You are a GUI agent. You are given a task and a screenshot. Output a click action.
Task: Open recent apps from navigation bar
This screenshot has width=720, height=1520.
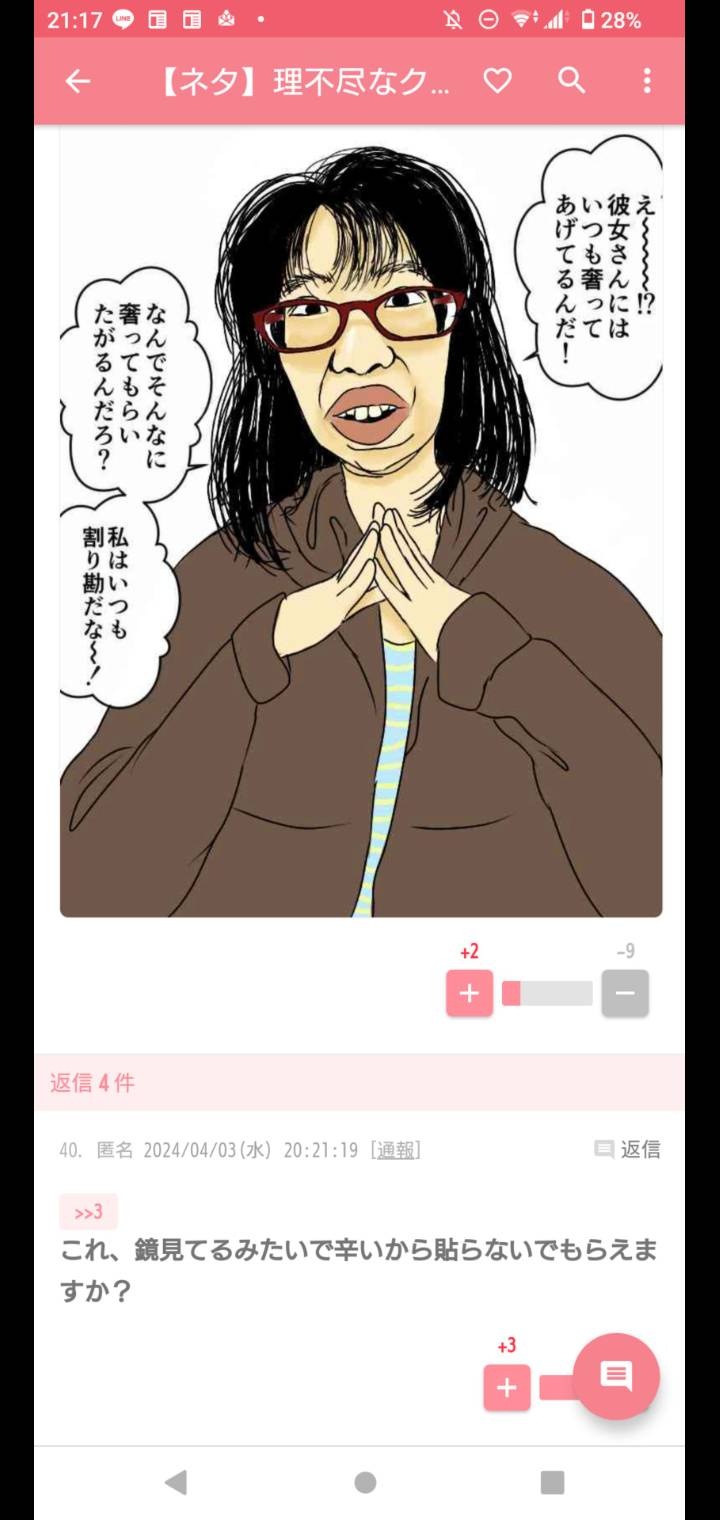coord(552,1482)
